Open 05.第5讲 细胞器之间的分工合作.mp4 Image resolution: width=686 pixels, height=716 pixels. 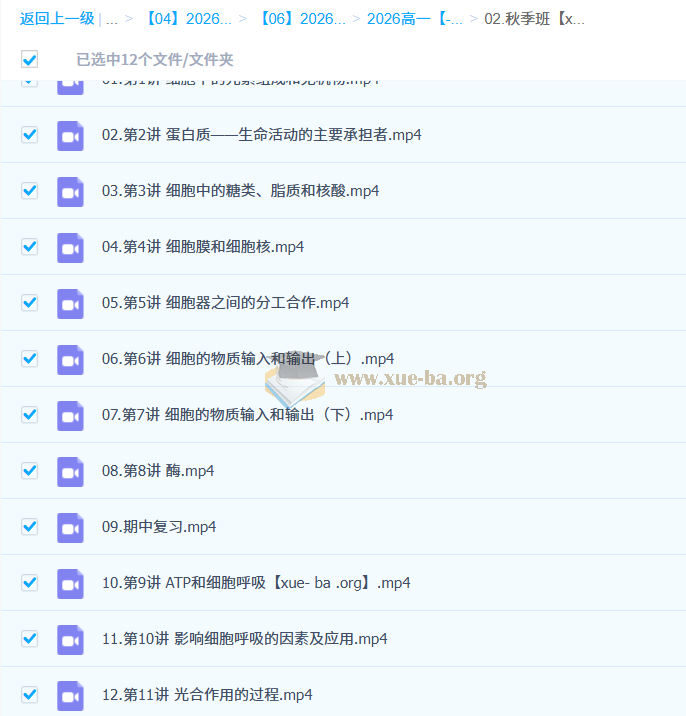pyautogui.click(x=225, y=303)
